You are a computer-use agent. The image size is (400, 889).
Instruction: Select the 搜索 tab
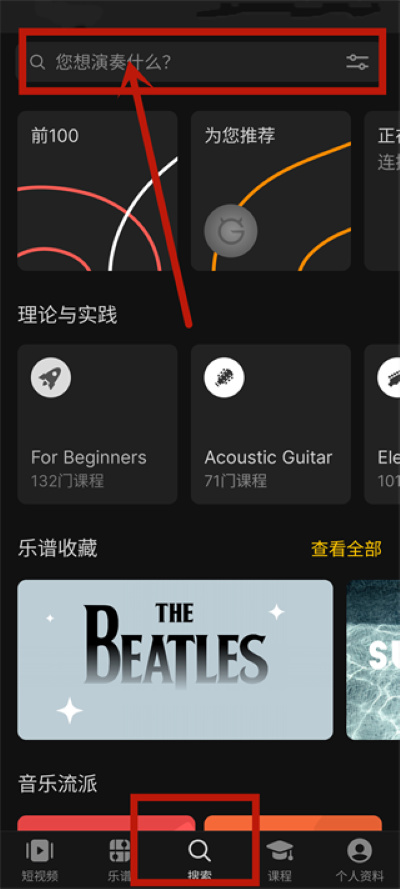(x=199, y=860)
